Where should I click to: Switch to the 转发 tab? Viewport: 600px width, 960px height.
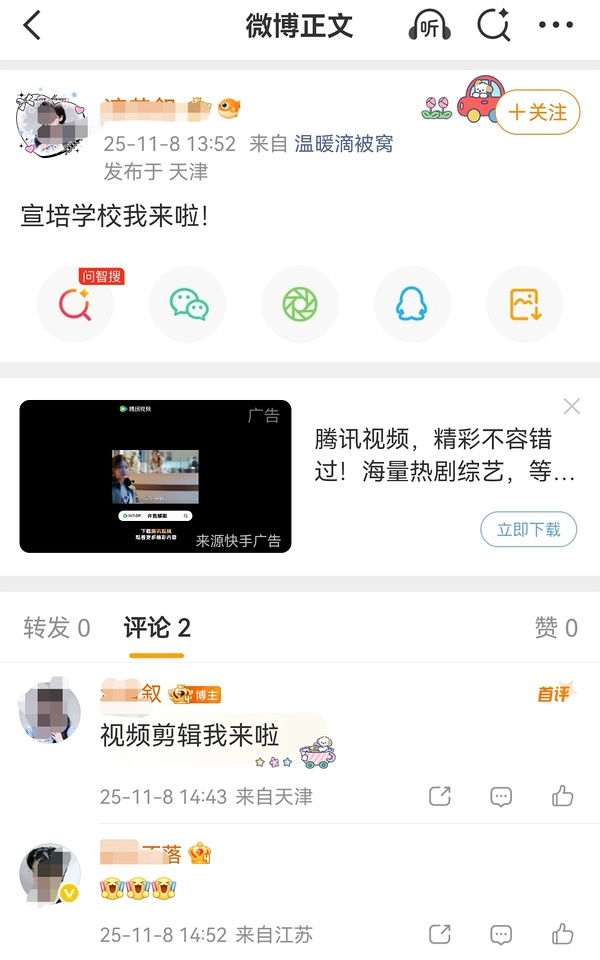coord(57,628)
